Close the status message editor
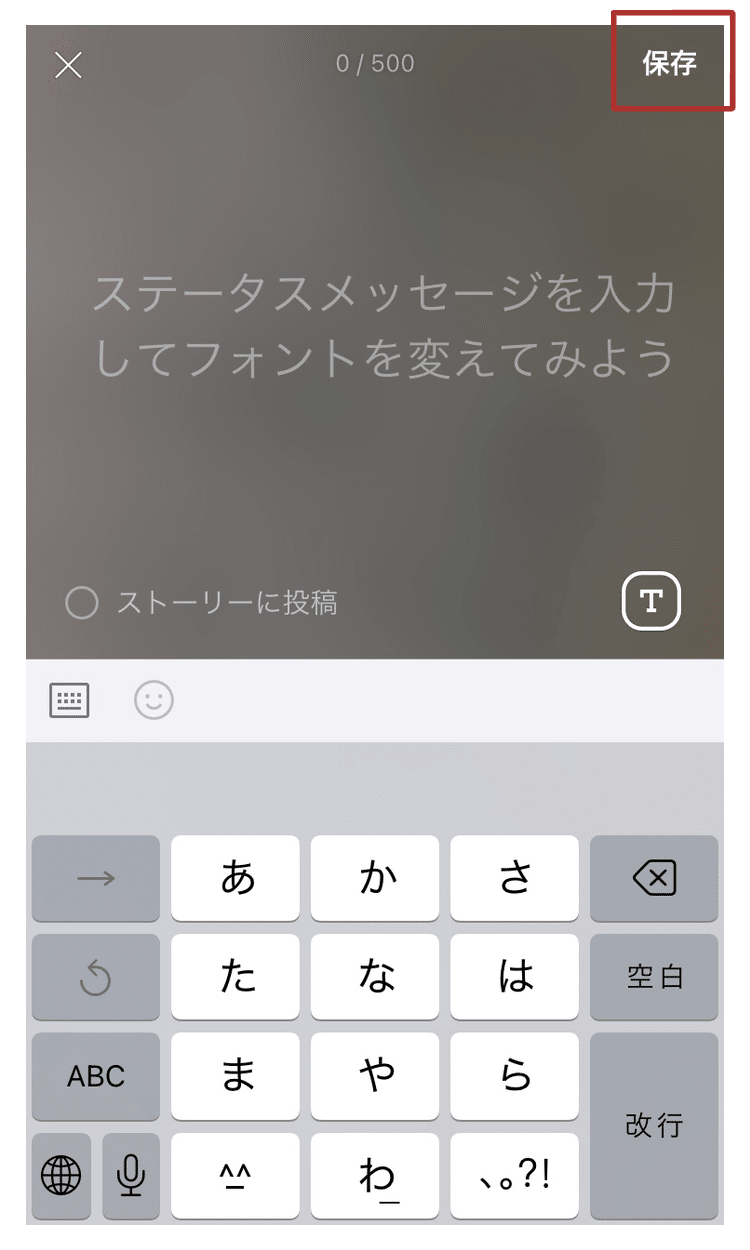Image resolution: width=750 pixels, height=1250 pixels. (68, 65)
